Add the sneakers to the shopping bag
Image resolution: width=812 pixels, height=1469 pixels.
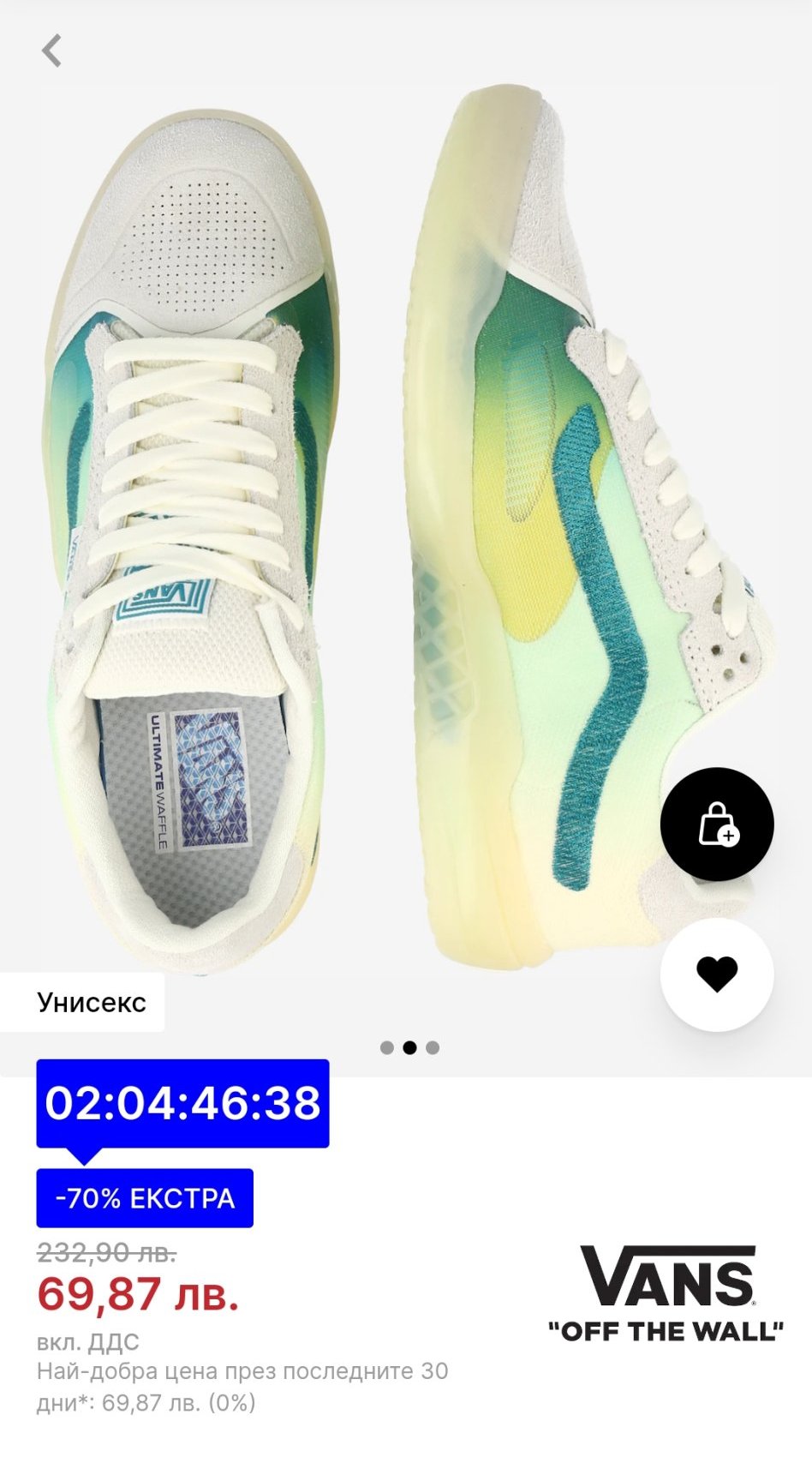(x=717, y=824)
